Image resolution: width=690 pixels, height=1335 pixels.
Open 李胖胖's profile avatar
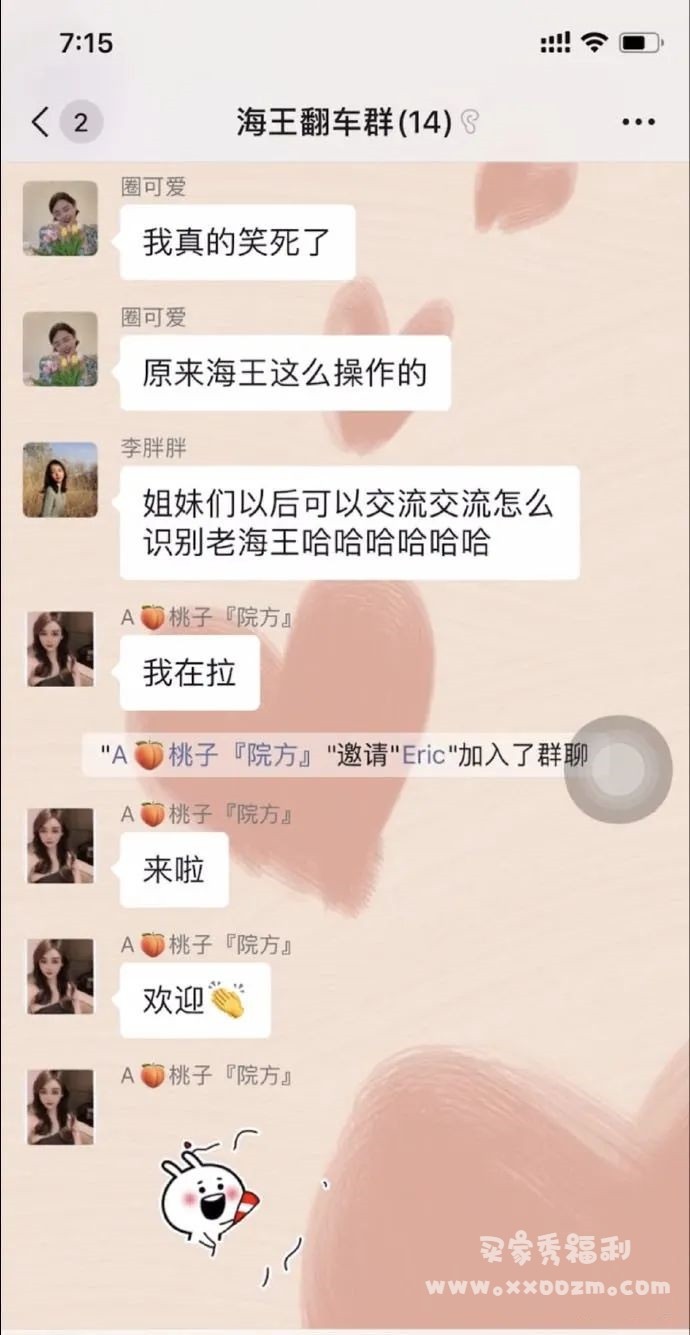[x=60, y=480]
